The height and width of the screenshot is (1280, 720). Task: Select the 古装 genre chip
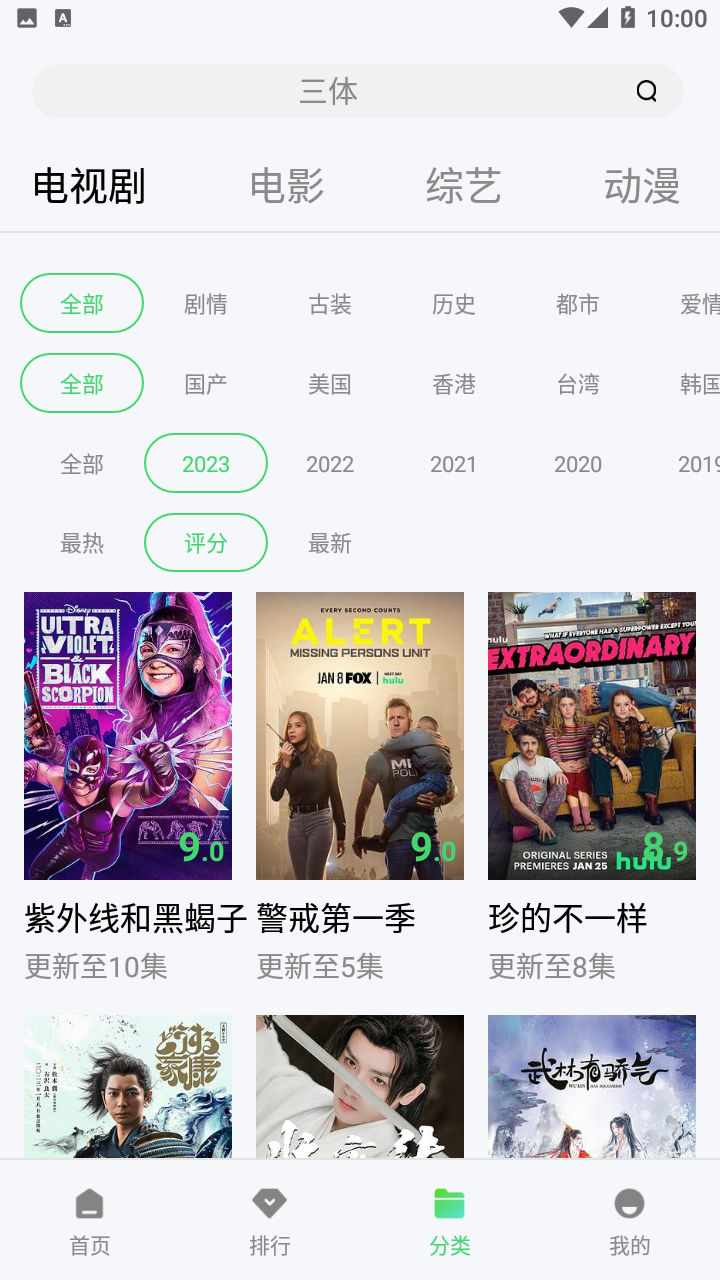coord(330,304)
